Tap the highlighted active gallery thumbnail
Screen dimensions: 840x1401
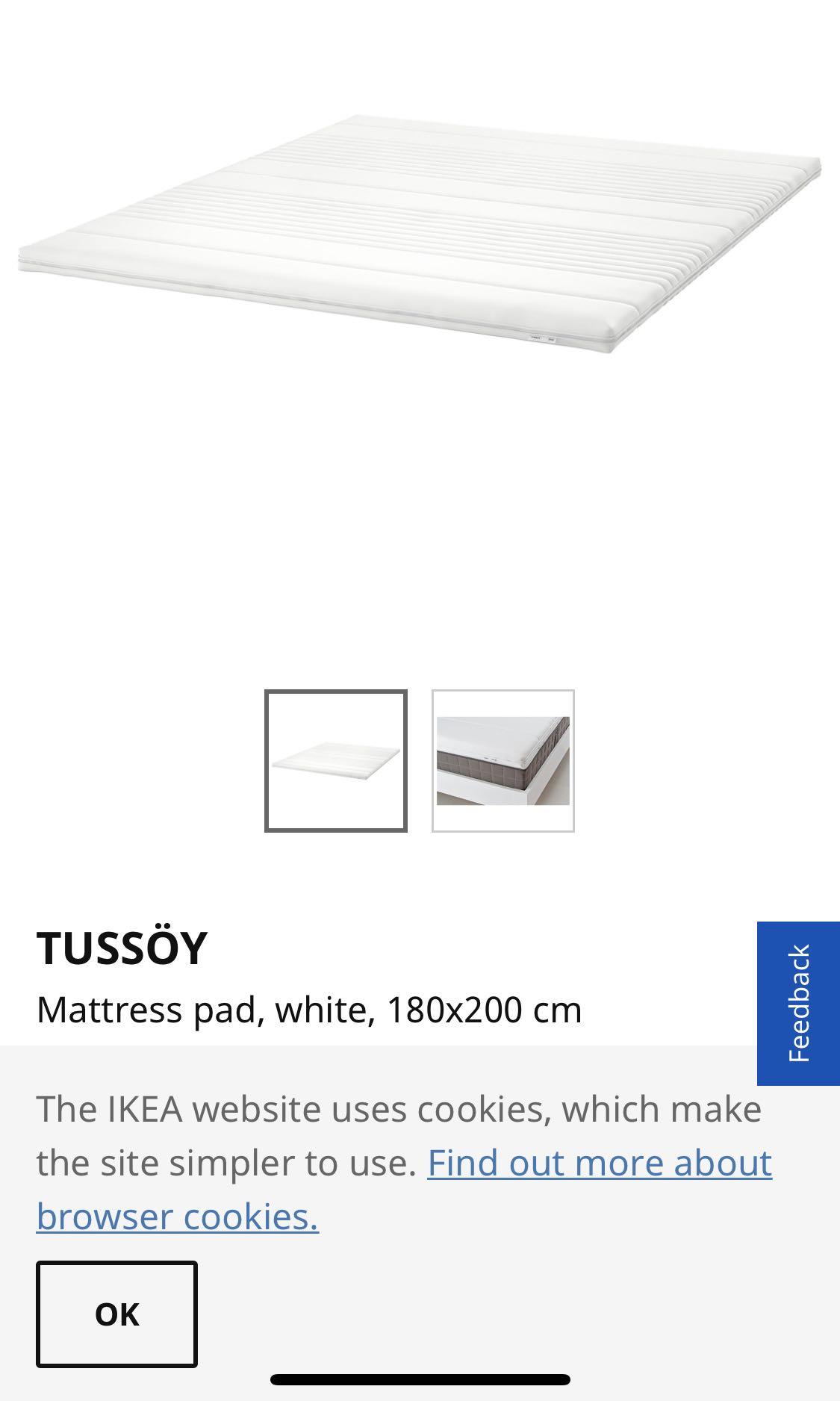click(x=336, y=759)
